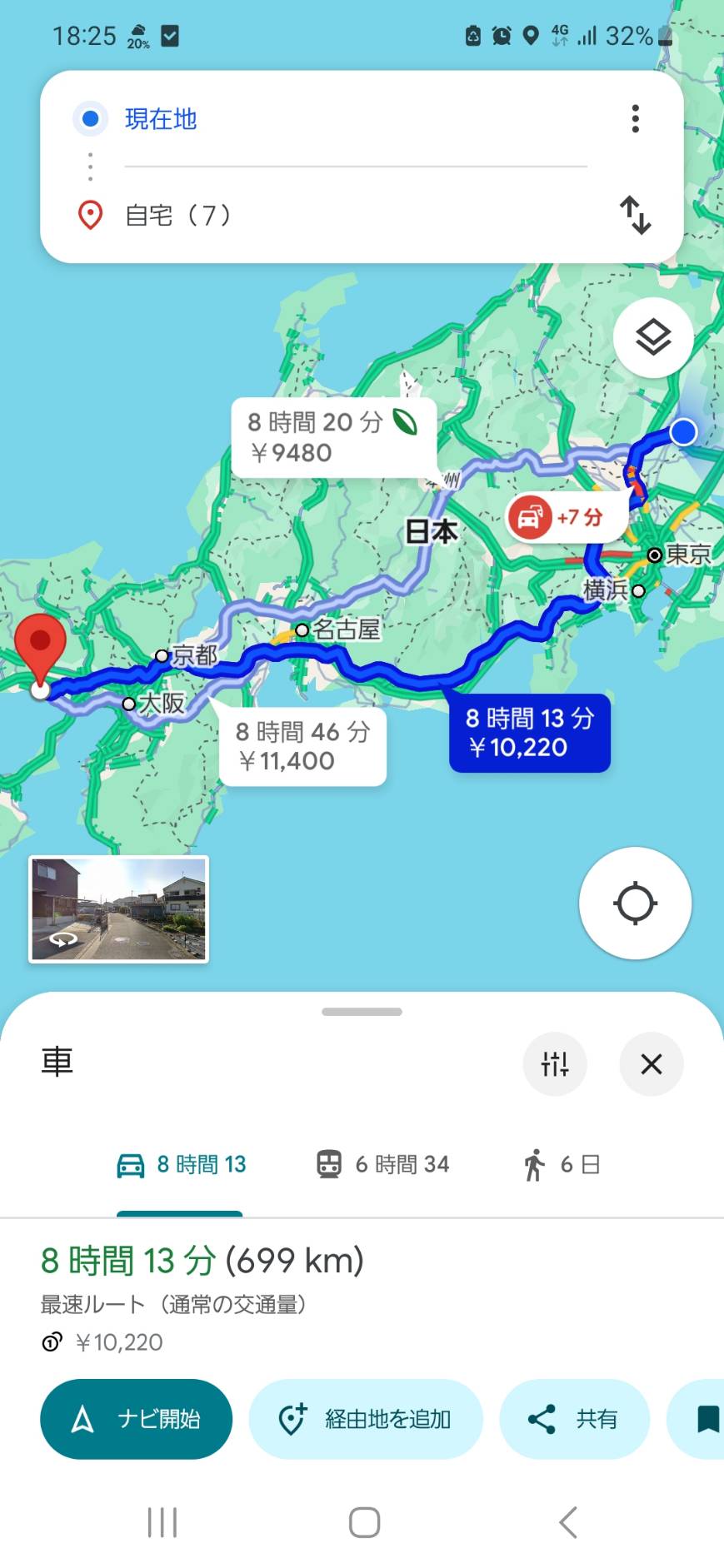Open the map layers button
The width and height of the screenshot is (724, 1568).
click(x=653, y=337)
